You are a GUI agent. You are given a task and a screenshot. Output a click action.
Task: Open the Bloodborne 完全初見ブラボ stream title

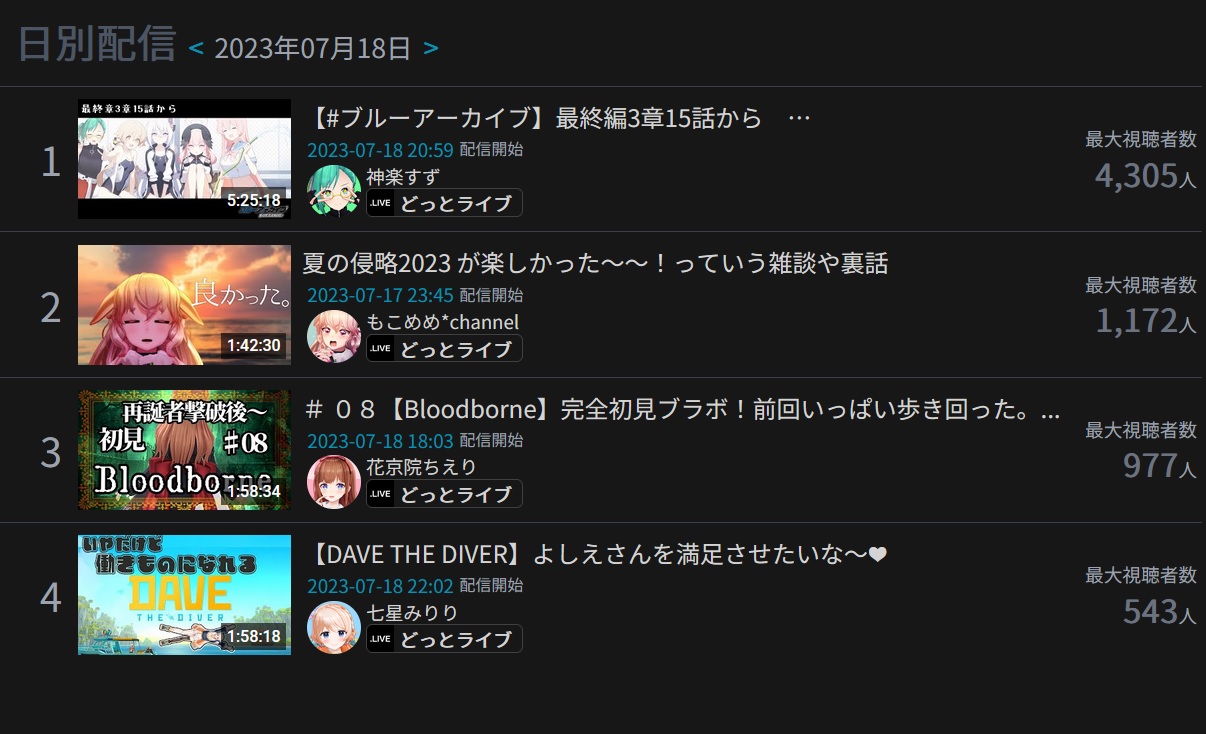click(680, 409)
